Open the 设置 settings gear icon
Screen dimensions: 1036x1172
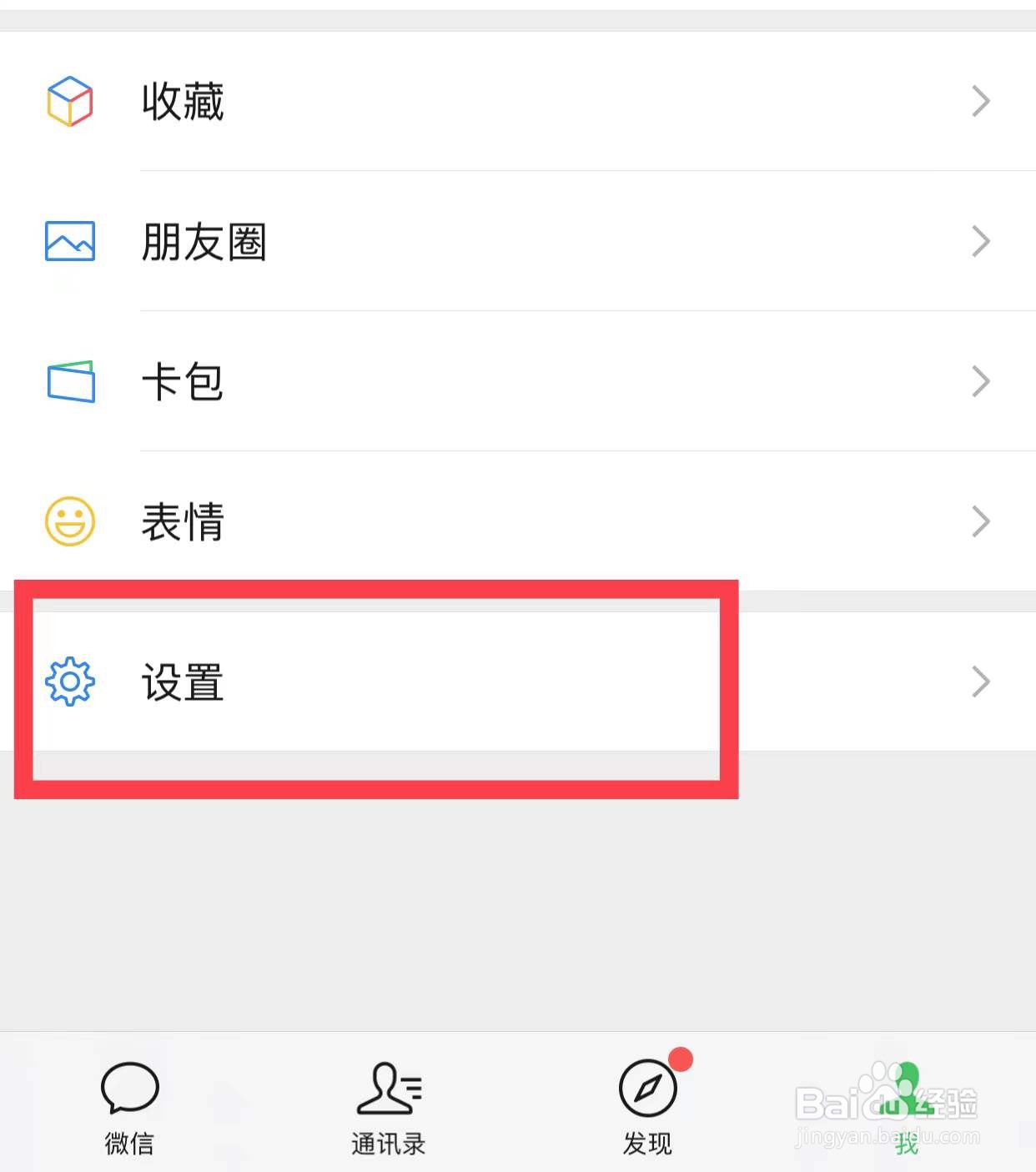point(69,682)
